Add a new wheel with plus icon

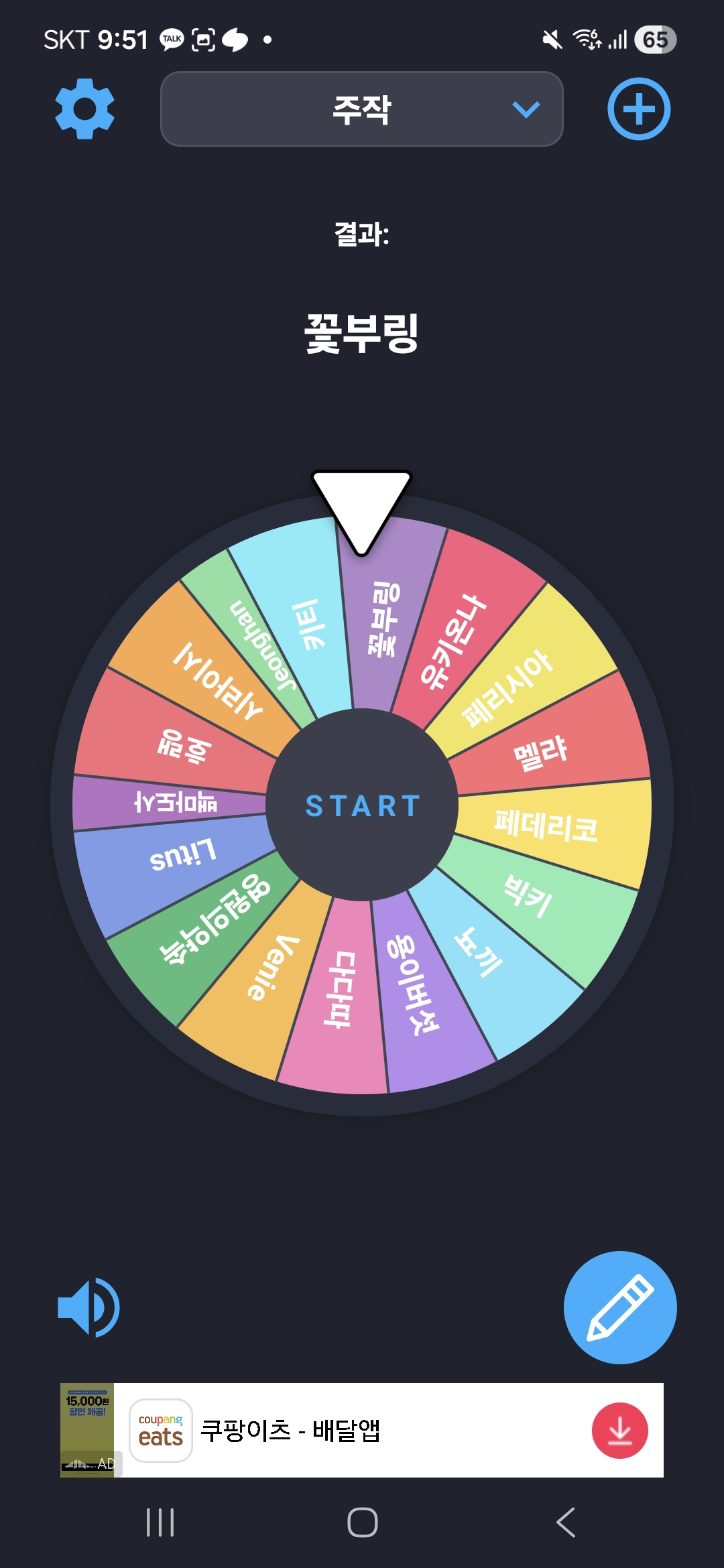[x=638, y=109]
